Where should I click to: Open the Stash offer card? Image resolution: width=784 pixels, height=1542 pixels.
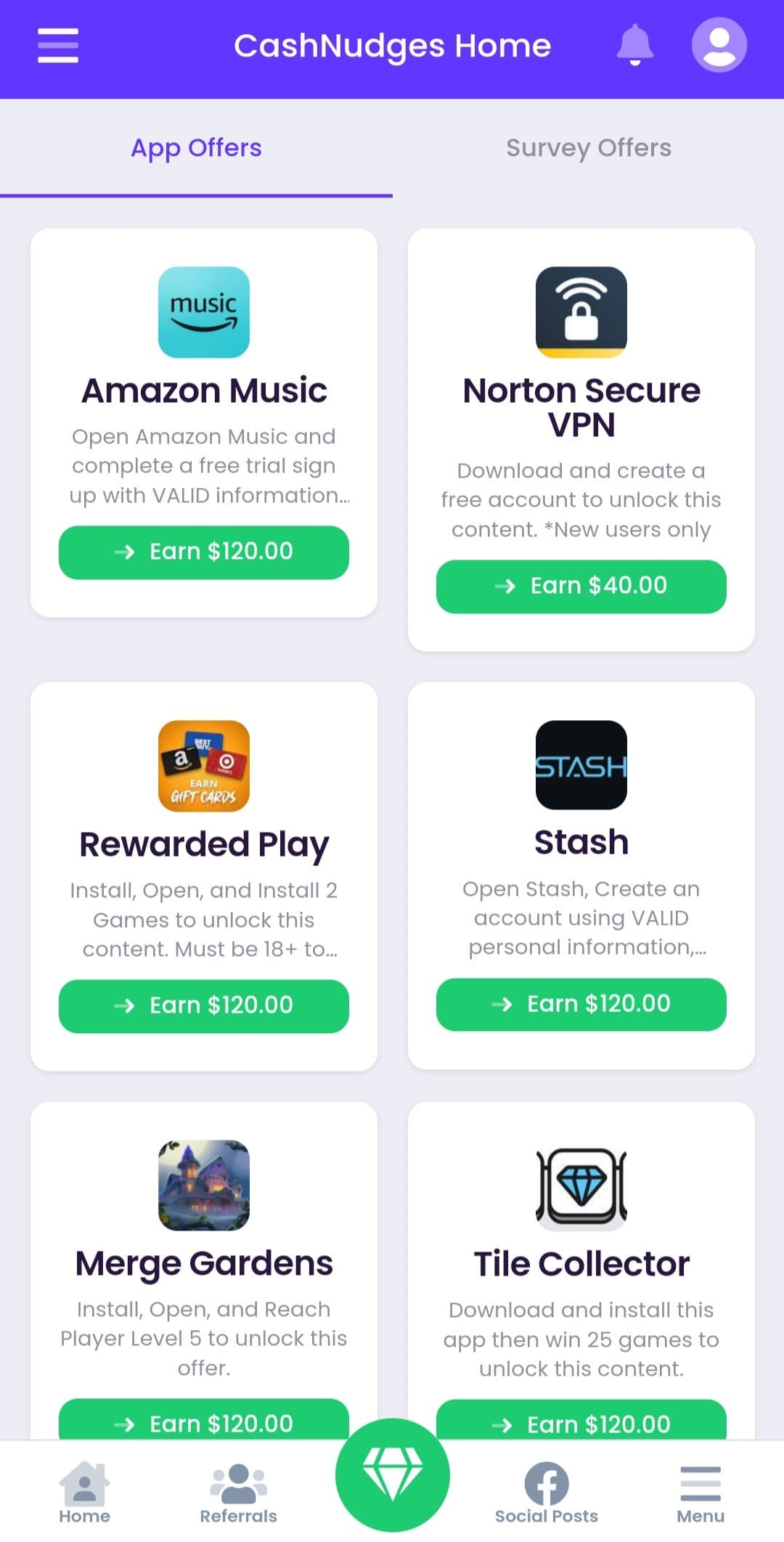[581, 875]
